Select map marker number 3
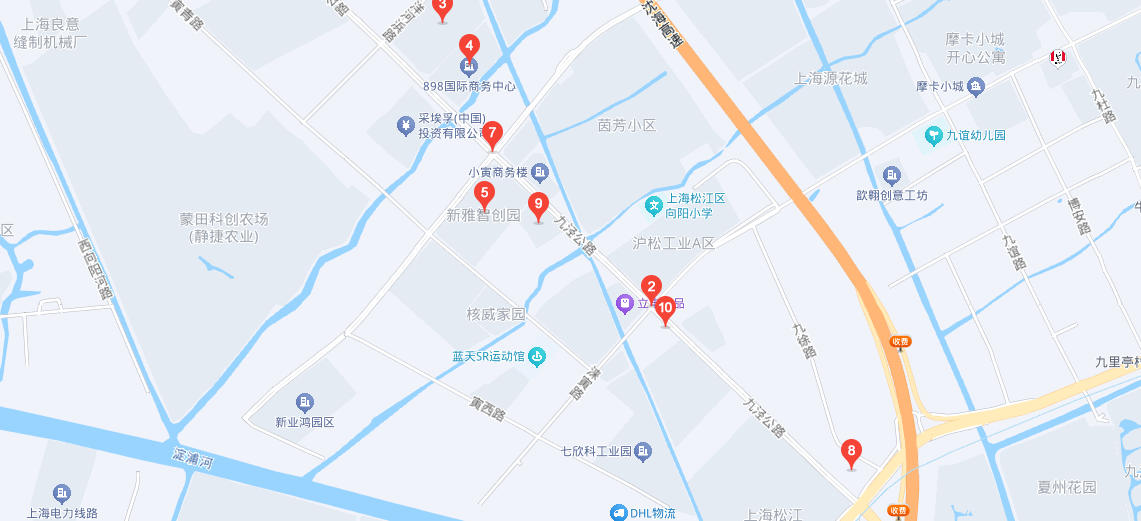Image resolution: width=1141 pixels, height=521 pixels. 443,7
